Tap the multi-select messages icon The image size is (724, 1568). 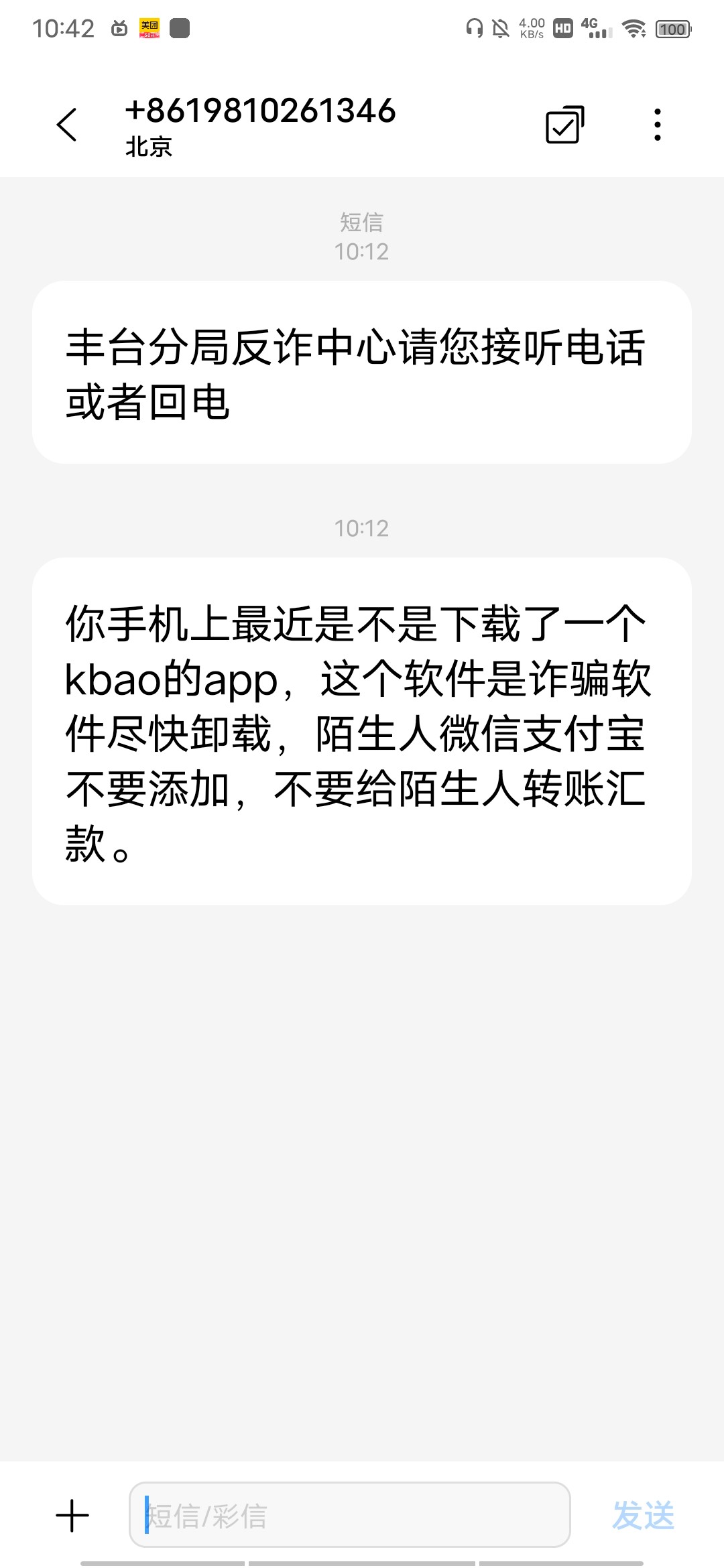click(565, 125)
